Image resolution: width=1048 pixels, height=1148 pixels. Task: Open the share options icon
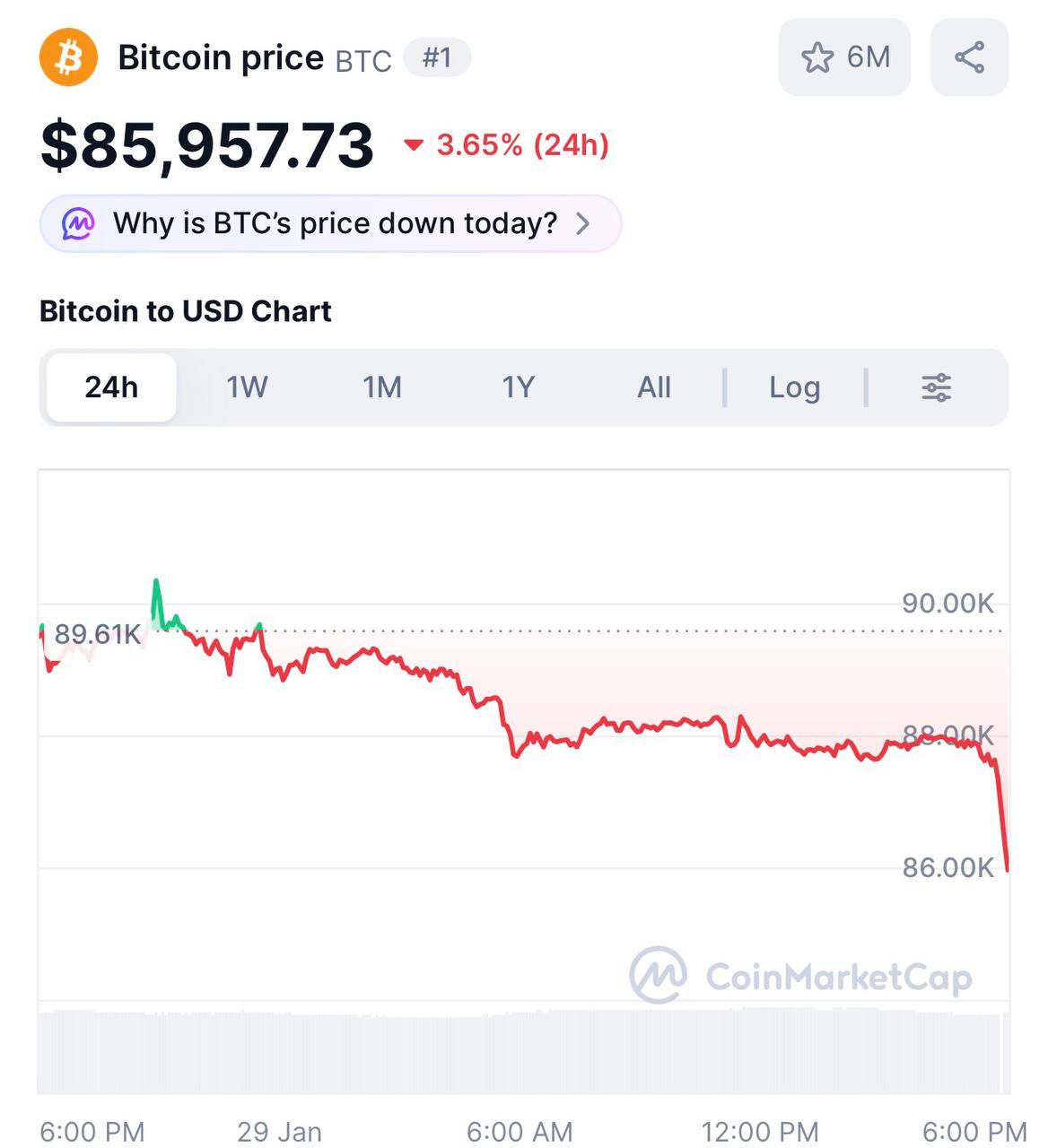click(969, 57)
